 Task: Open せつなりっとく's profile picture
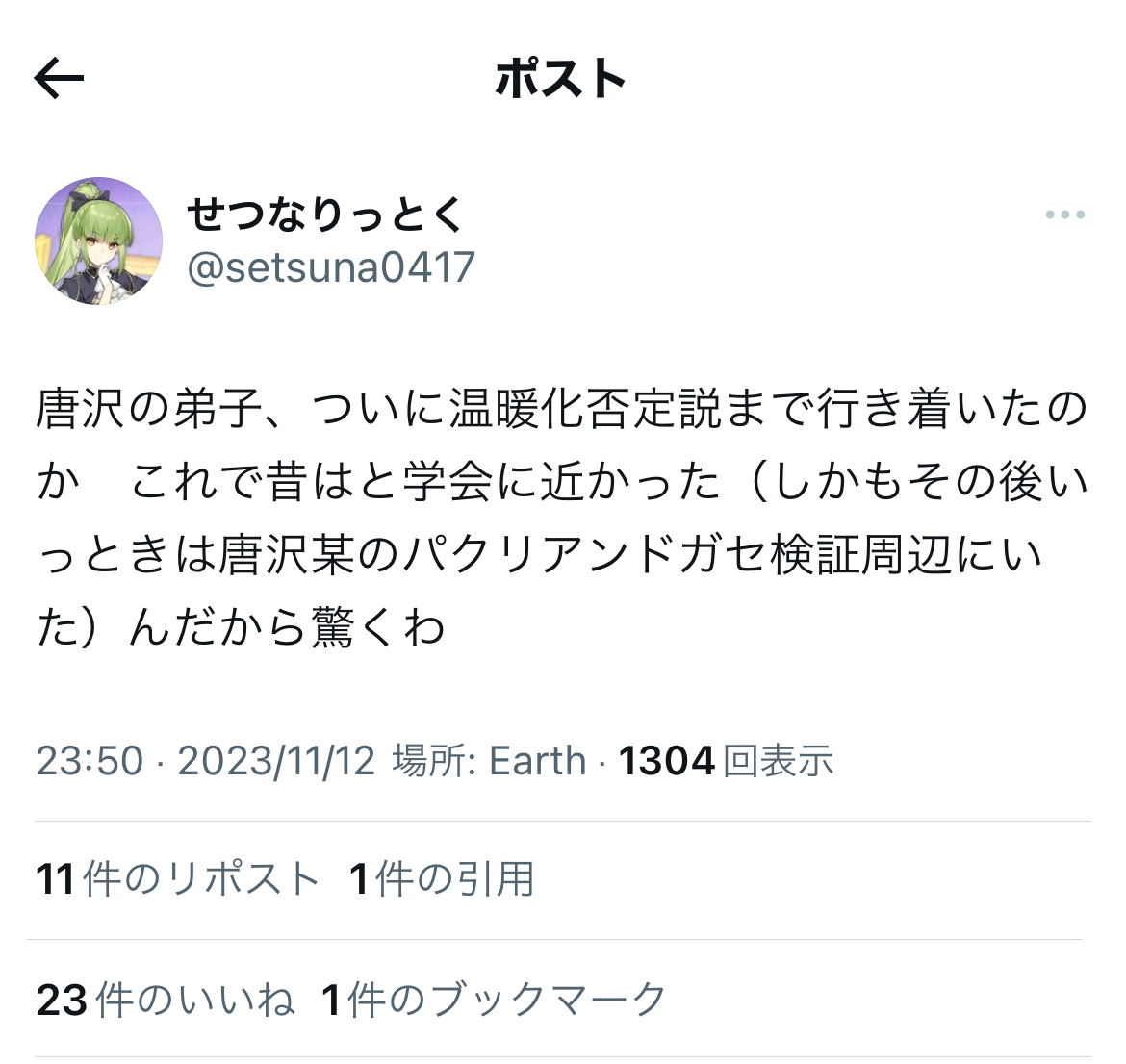(98, 241)
